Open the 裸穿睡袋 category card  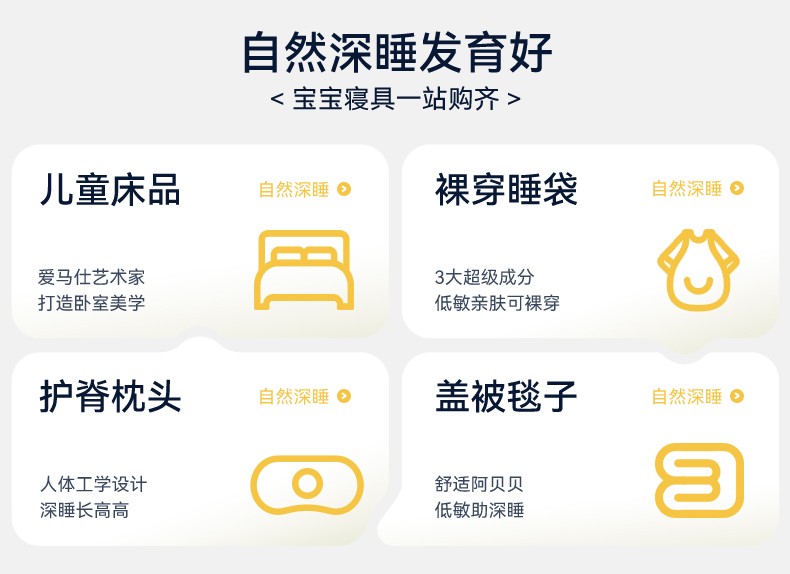(590, 241)
